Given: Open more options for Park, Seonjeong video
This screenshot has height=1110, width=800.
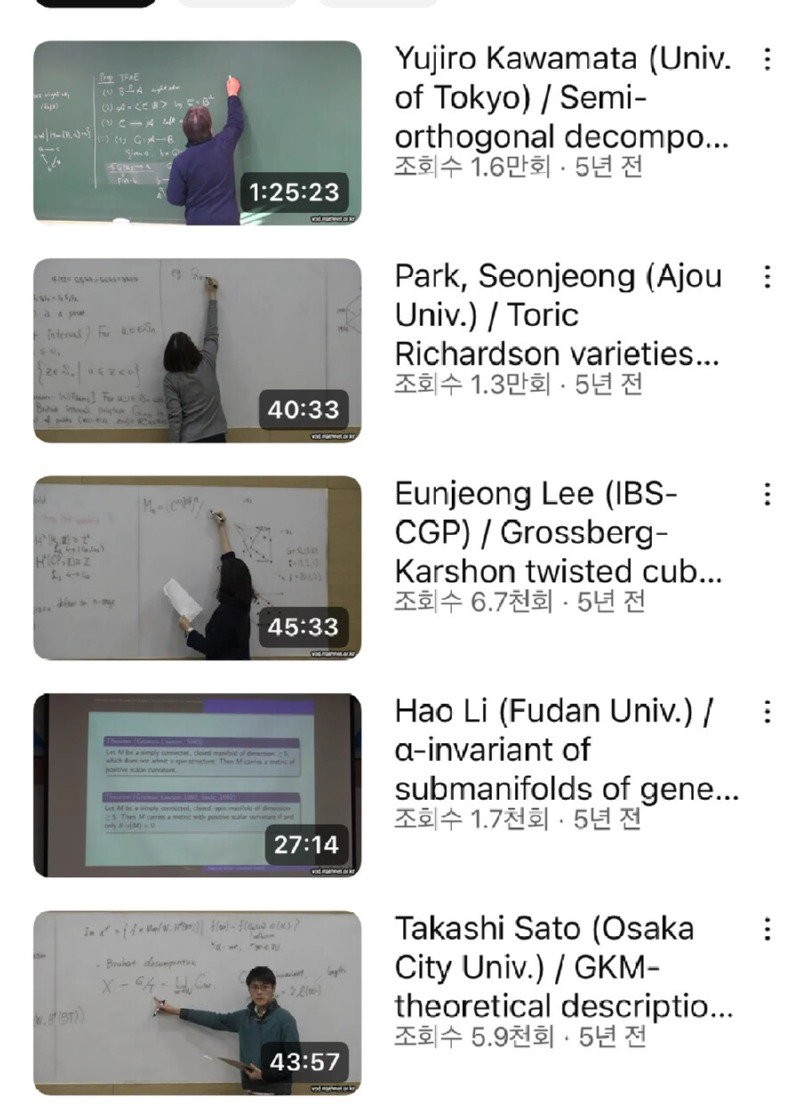Looking at the screenshot, I should pyautogui.click(x=767, y=277).
